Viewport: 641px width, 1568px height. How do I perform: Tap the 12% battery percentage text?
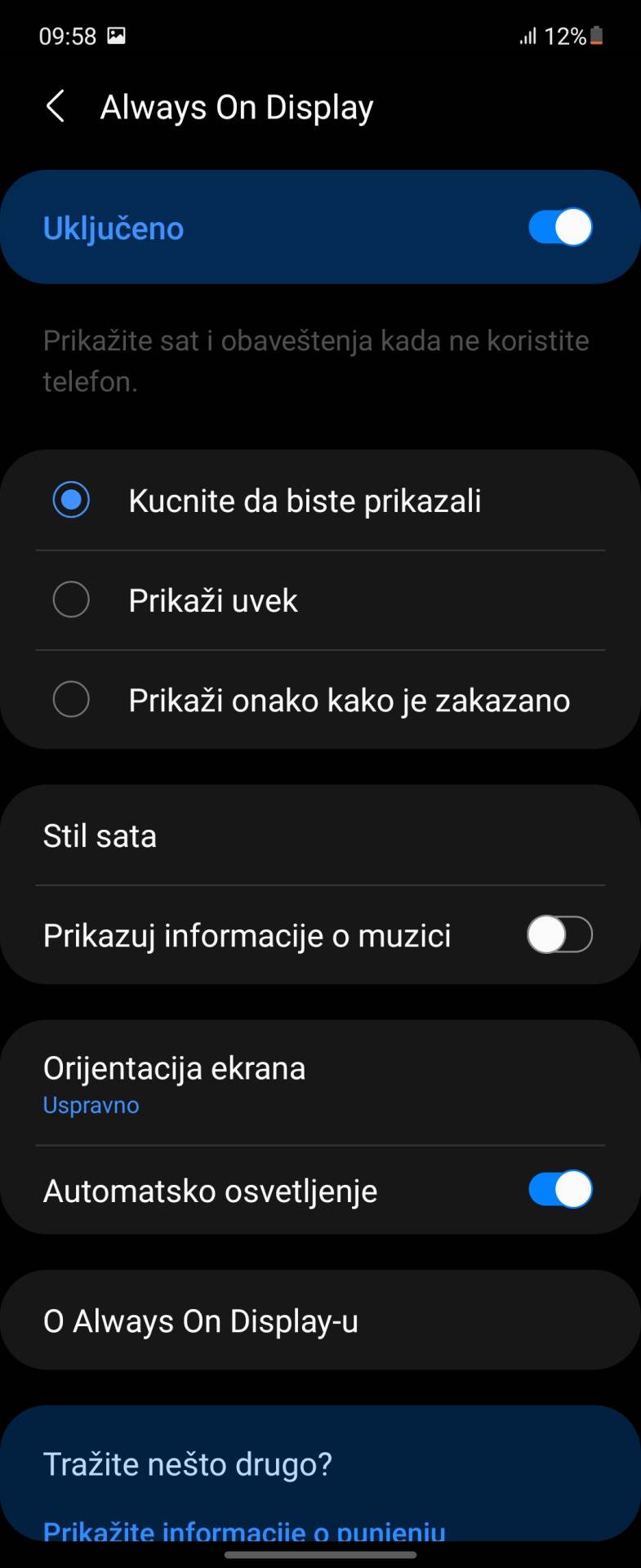563,36
